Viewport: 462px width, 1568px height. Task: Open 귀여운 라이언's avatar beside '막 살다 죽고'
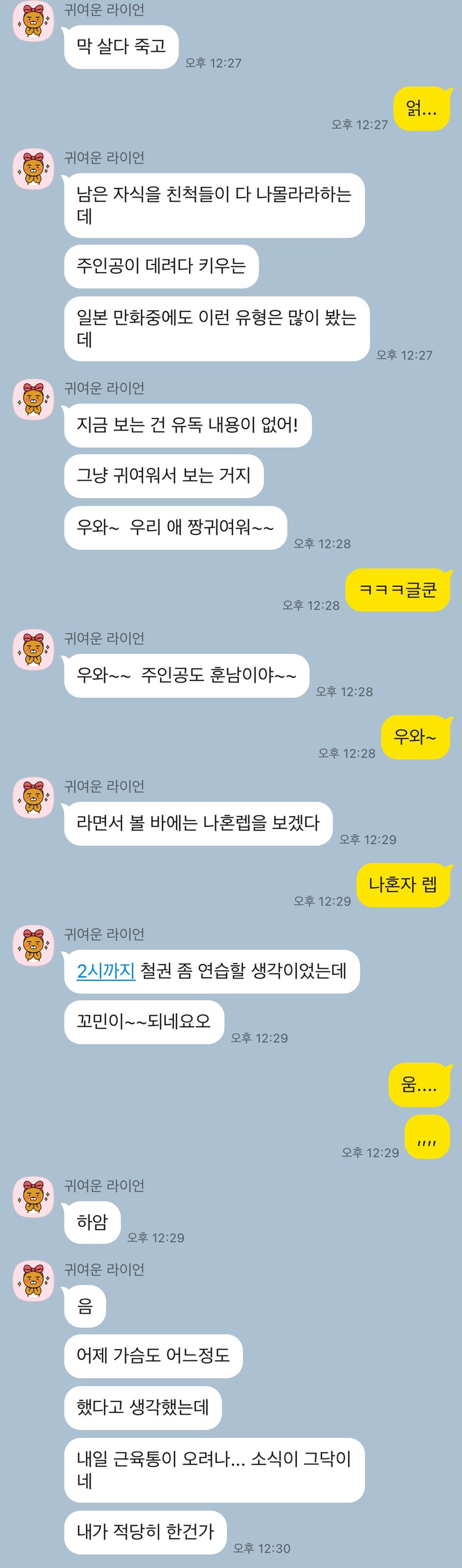33,21
